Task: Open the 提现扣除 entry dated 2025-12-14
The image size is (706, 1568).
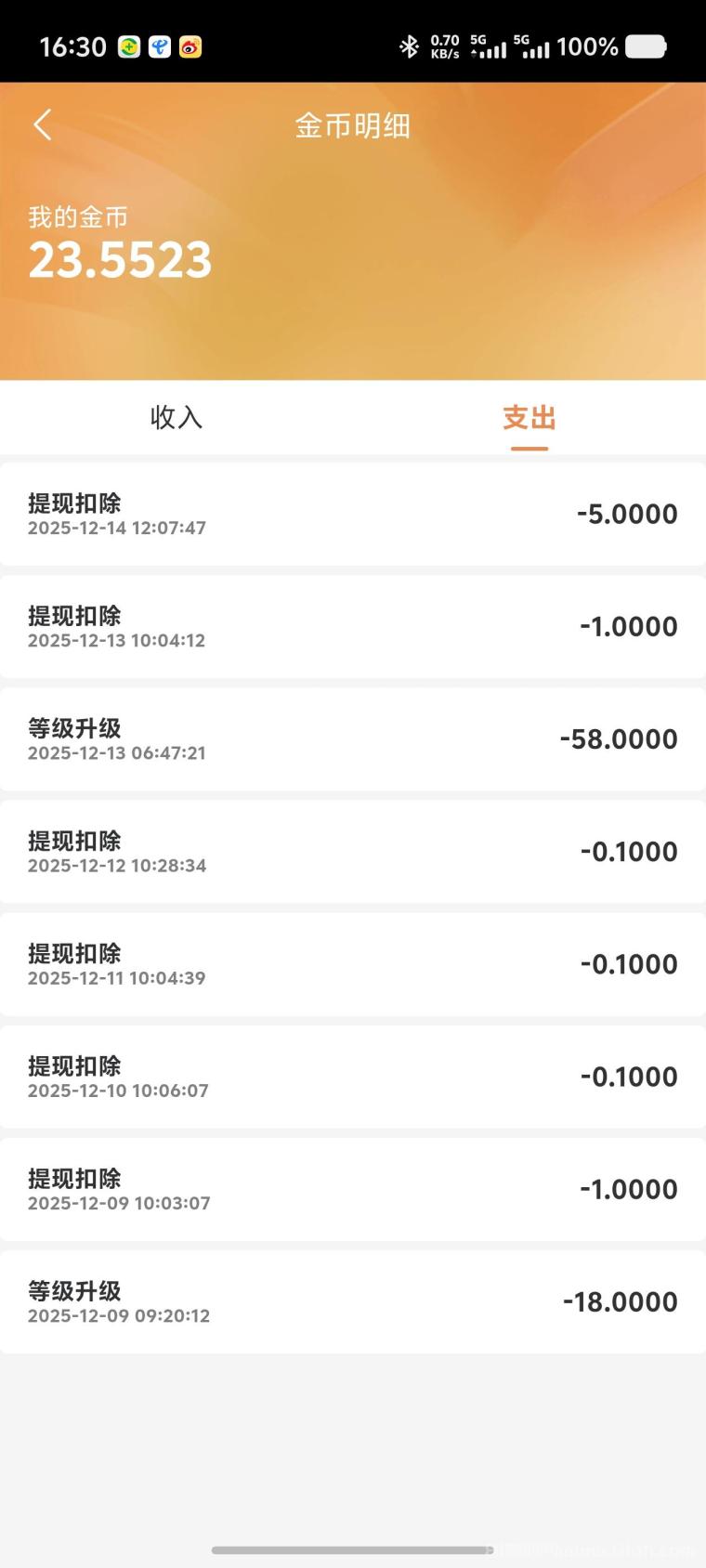Action: pyautogui.click(x=353, y=514)
